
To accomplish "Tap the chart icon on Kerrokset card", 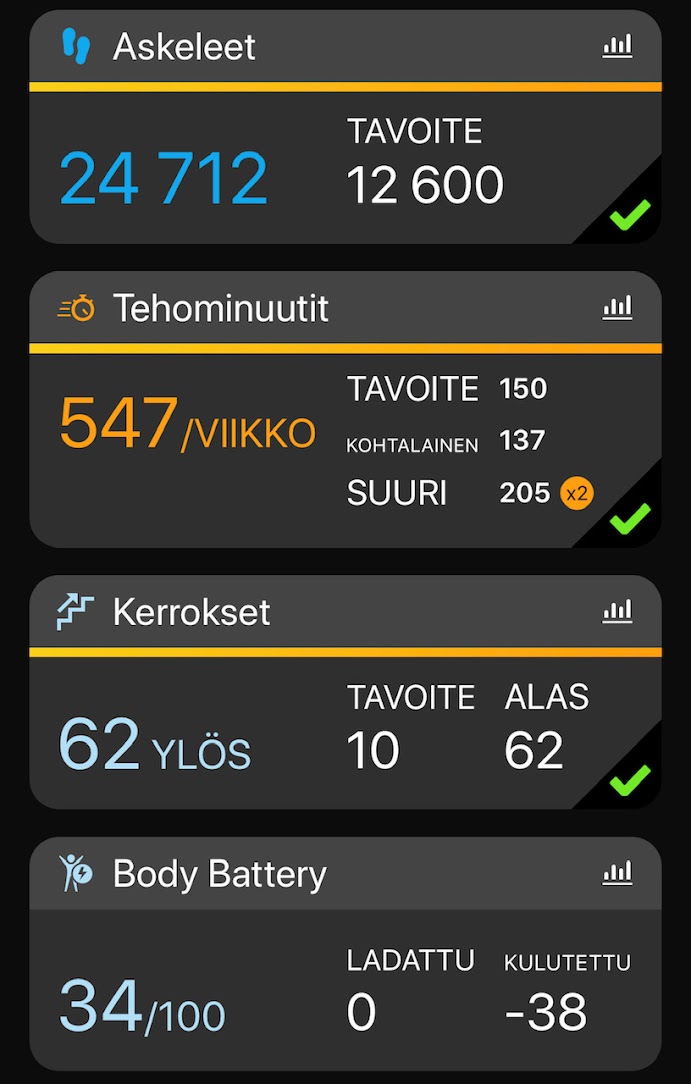I will [617, 611].
